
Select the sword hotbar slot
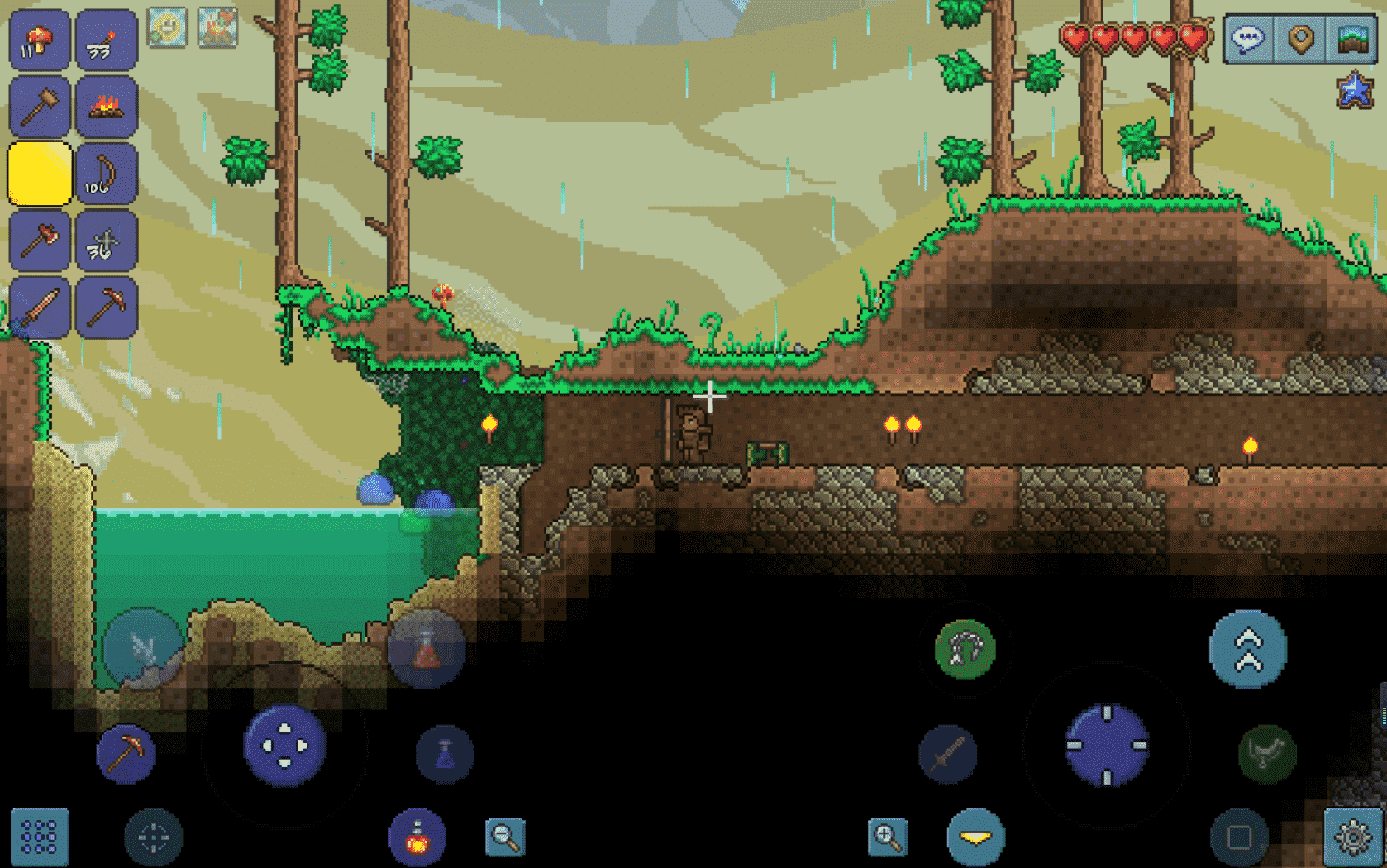39,308
